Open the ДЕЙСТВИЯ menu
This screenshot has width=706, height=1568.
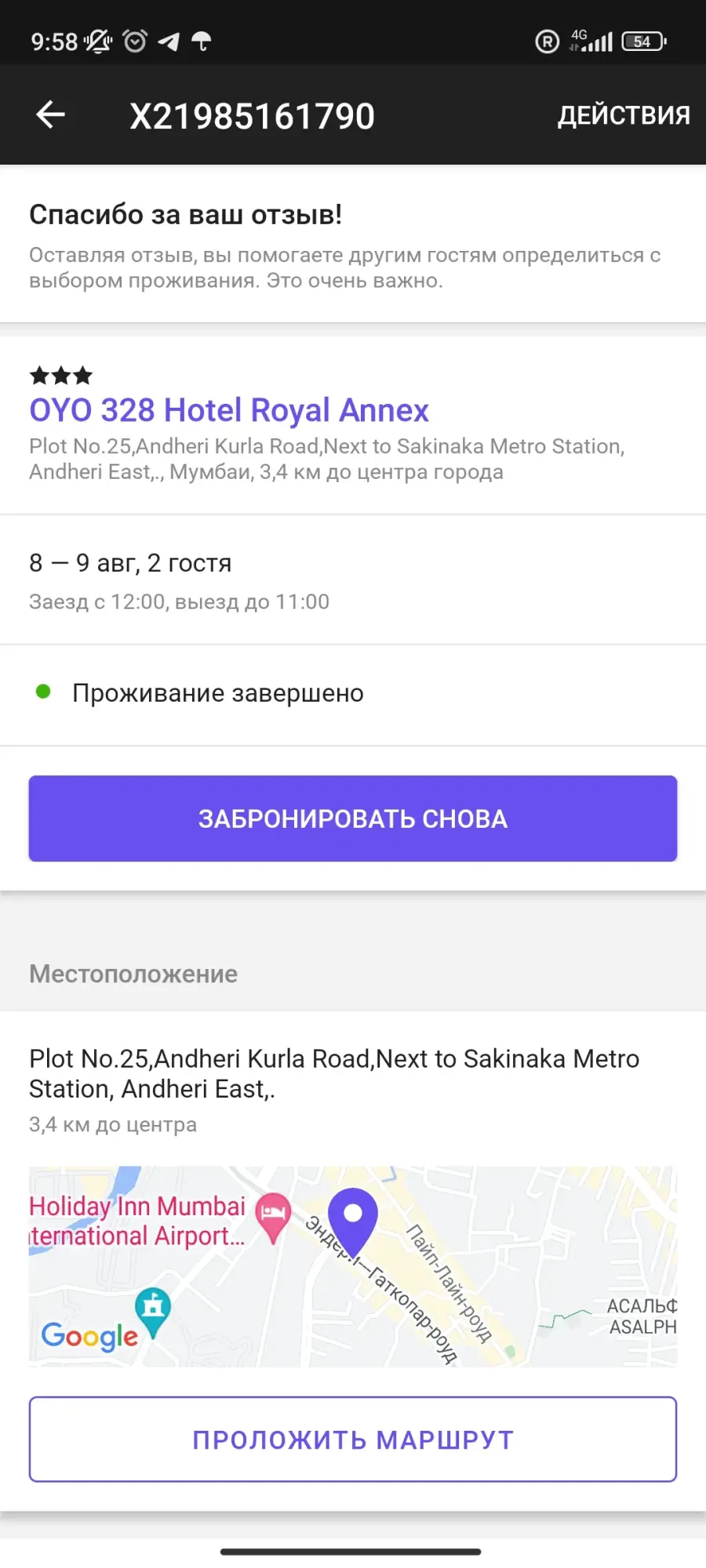pyautogui.click(x=624, y=115)
